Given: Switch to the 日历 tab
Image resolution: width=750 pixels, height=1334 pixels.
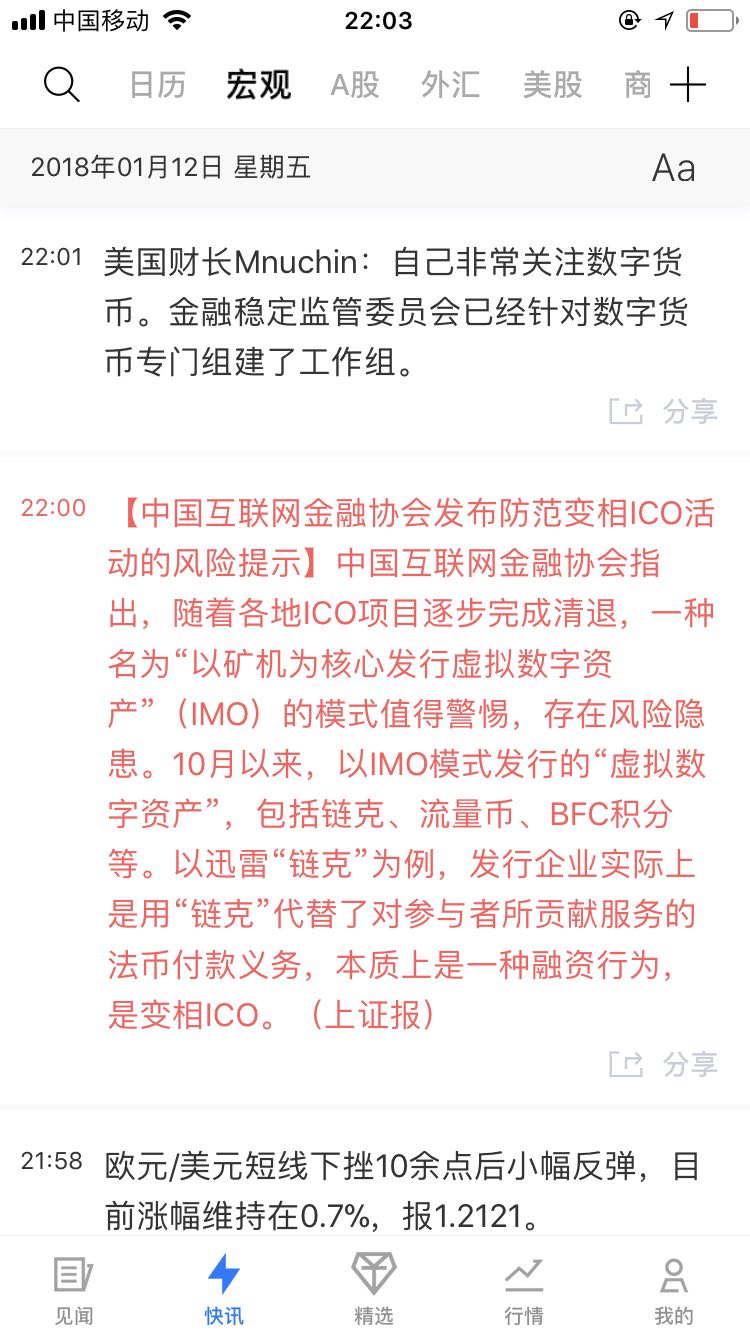Looking at the screenshot, I should (158, 85).
